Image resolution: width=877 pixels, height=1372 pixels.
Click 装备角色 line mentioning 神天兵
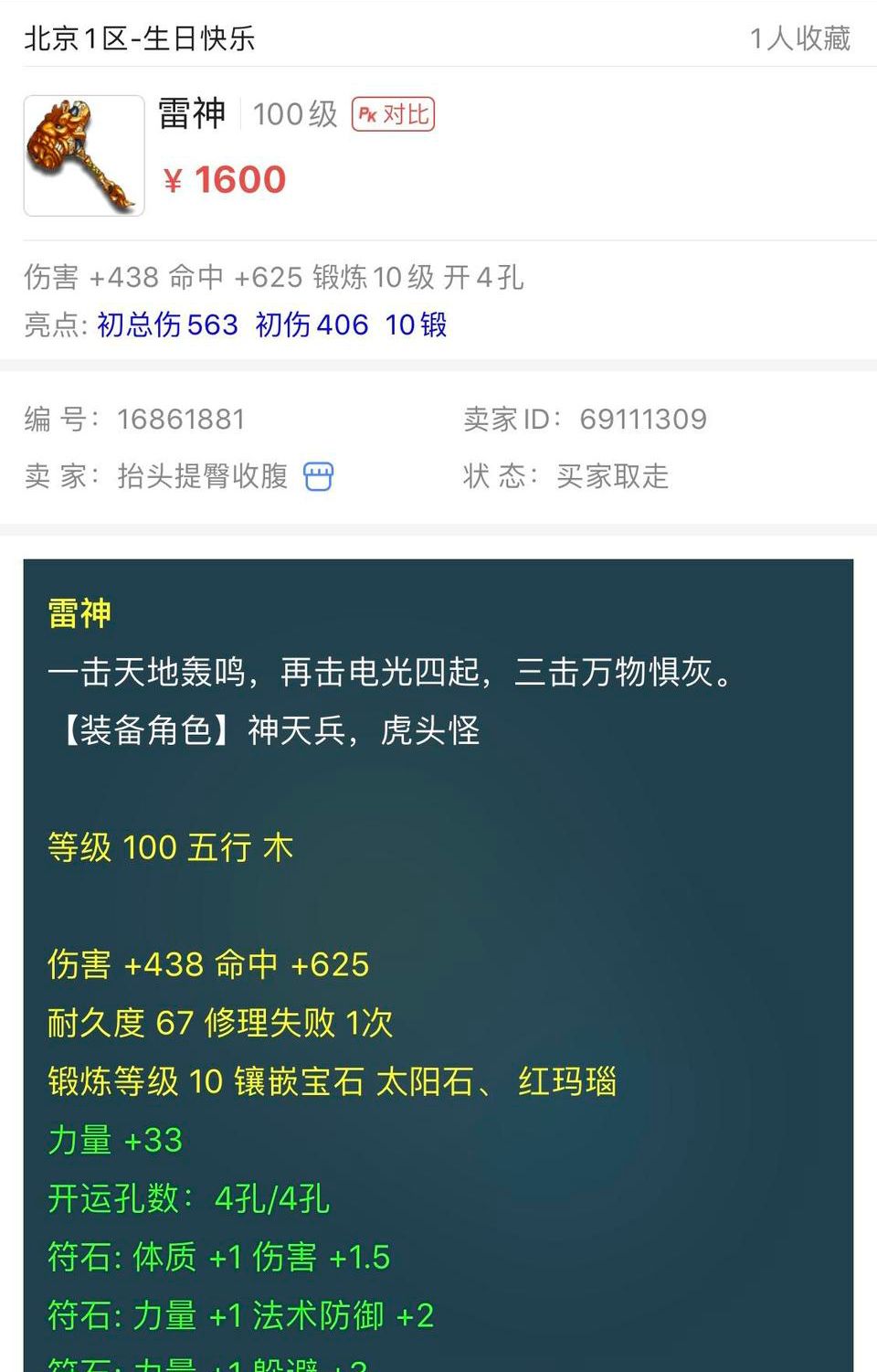click(265, 730)
